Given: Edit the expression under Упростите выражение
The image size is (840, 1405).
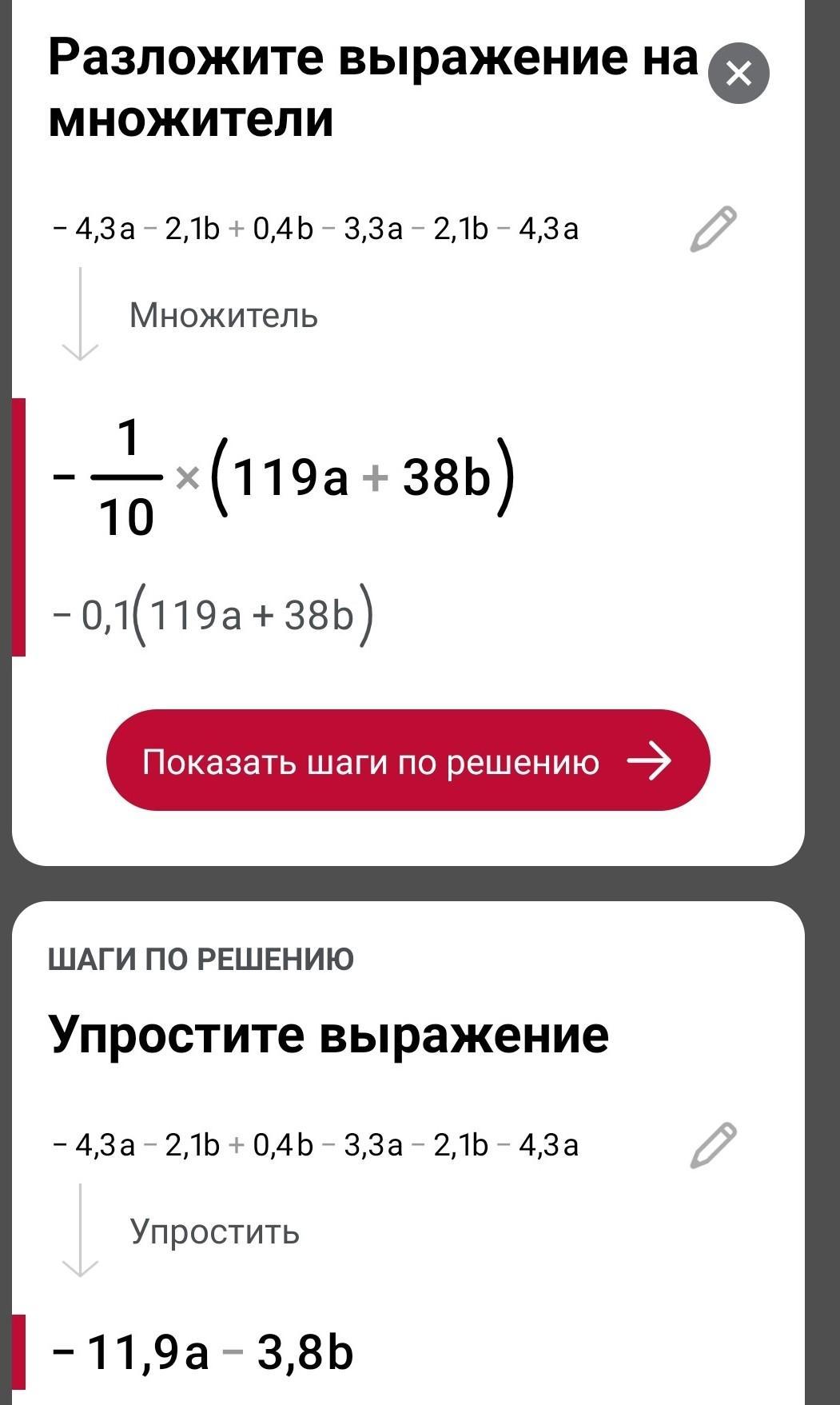Looking at the screenshot, I should [712, 1145].
